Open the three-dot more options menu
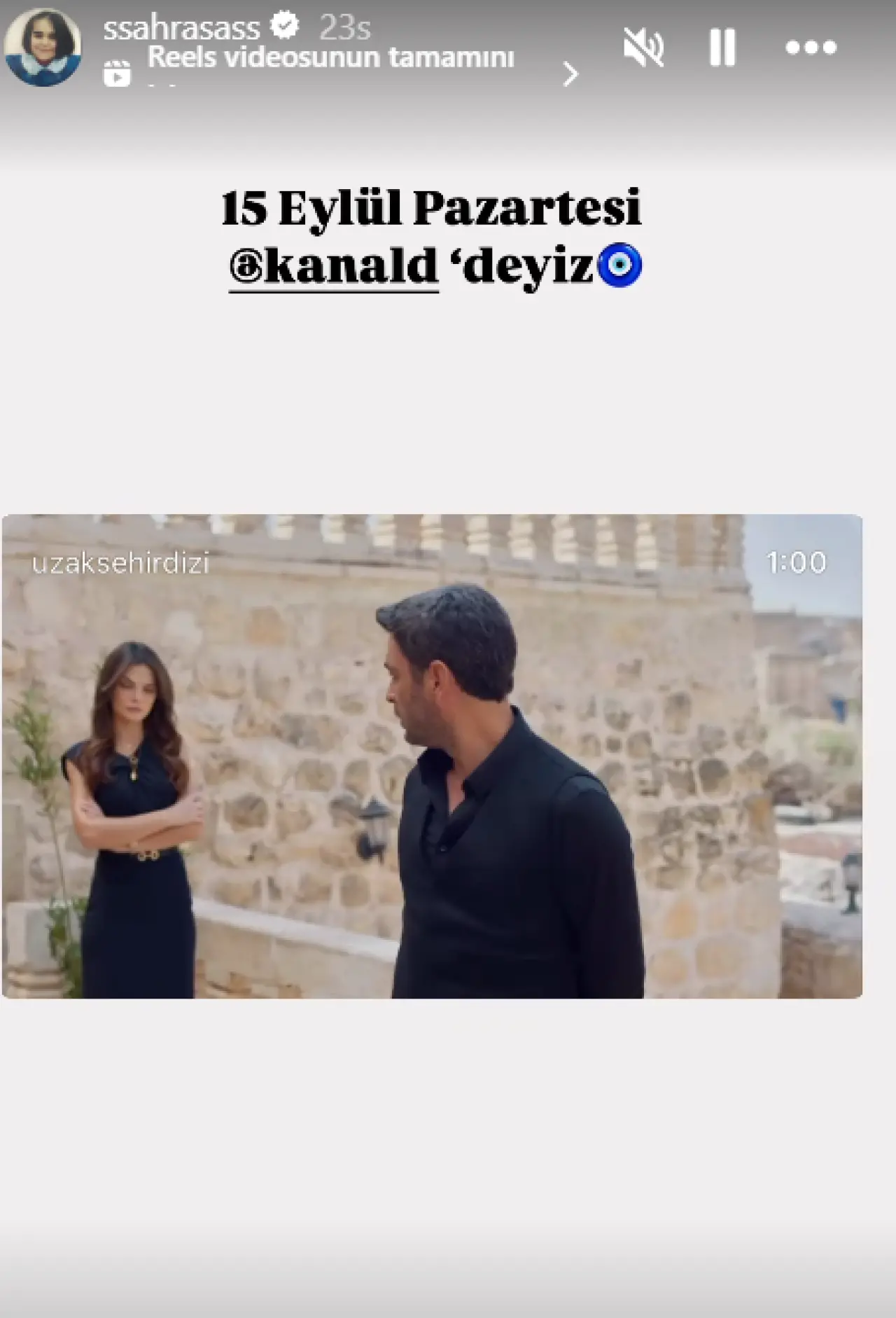Screen dimensions: 896x1318 (x=811, y=48)
